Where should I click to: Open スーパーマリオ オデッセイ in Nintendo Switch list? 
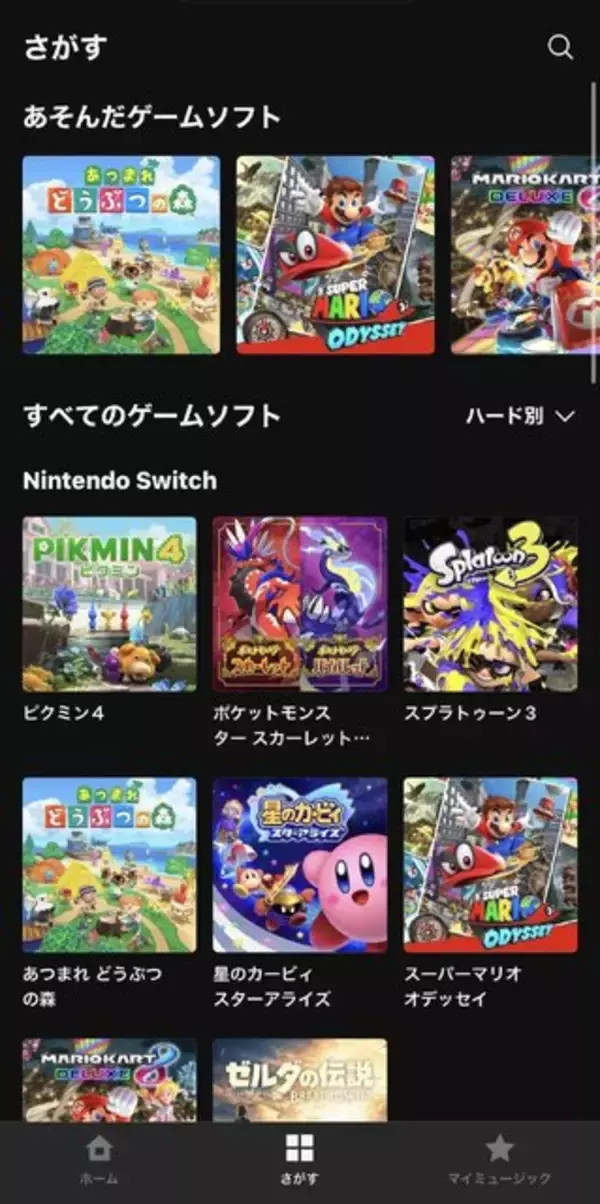490,865
